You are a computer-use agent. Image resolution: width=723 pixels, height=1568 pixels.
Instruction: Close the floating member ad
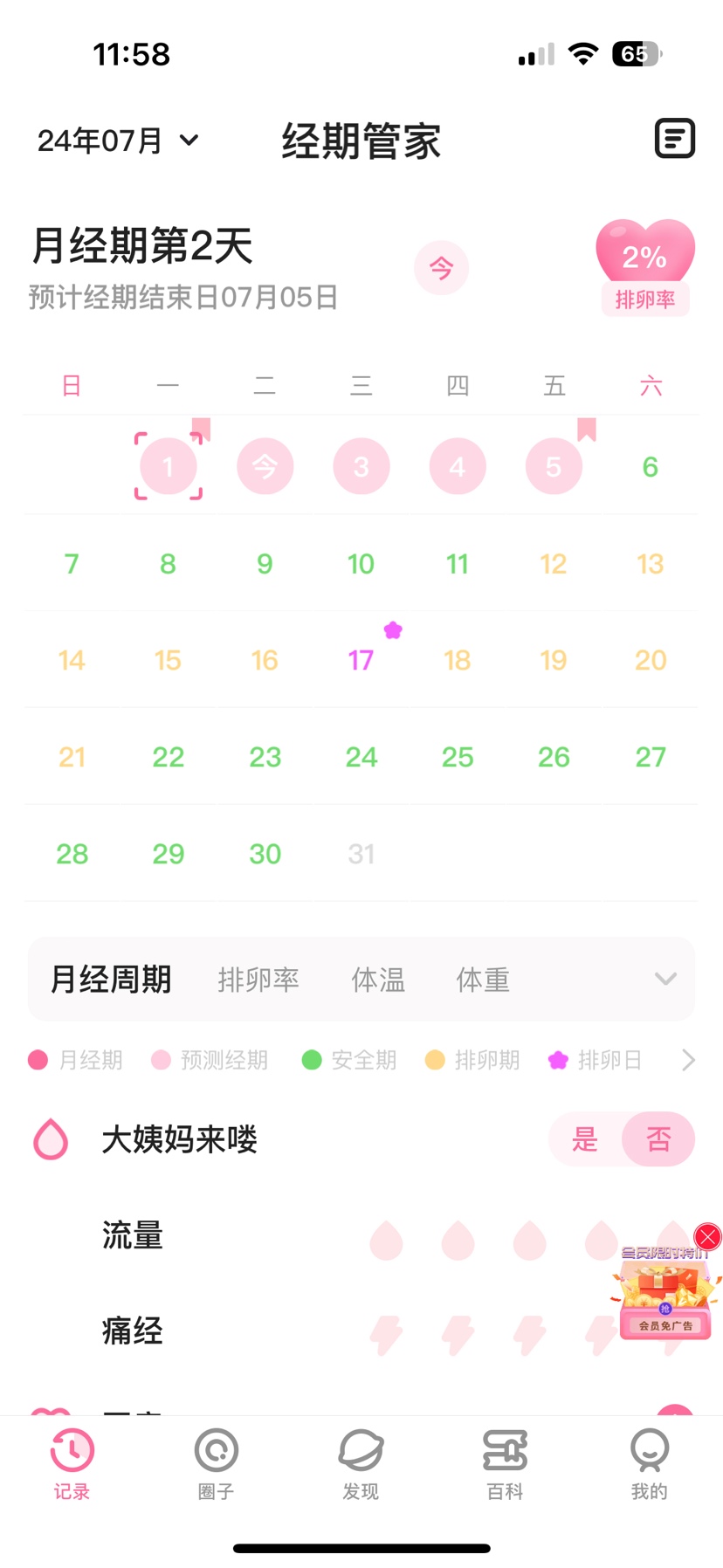pyautogui.click(x=707, y=1236)
